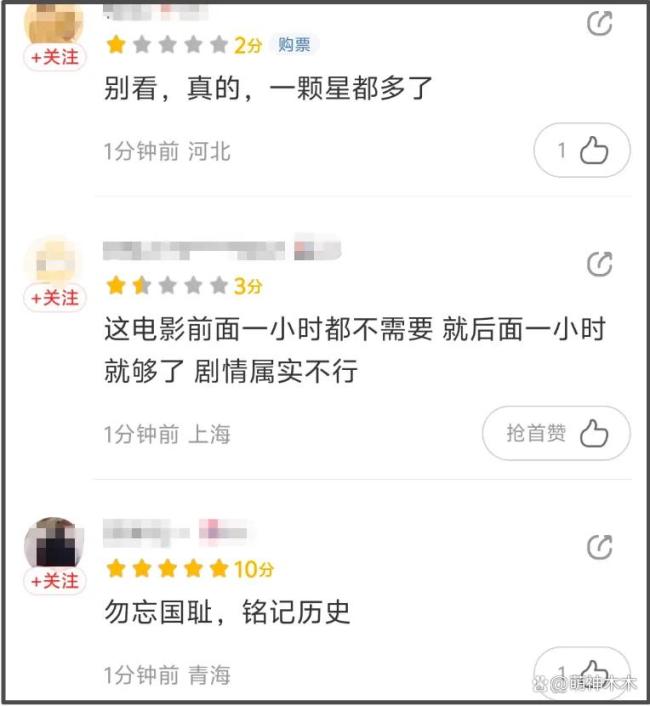Follow the reviewer who wrote 勿忘国耻，铭记历史

[x=53, y=581]
